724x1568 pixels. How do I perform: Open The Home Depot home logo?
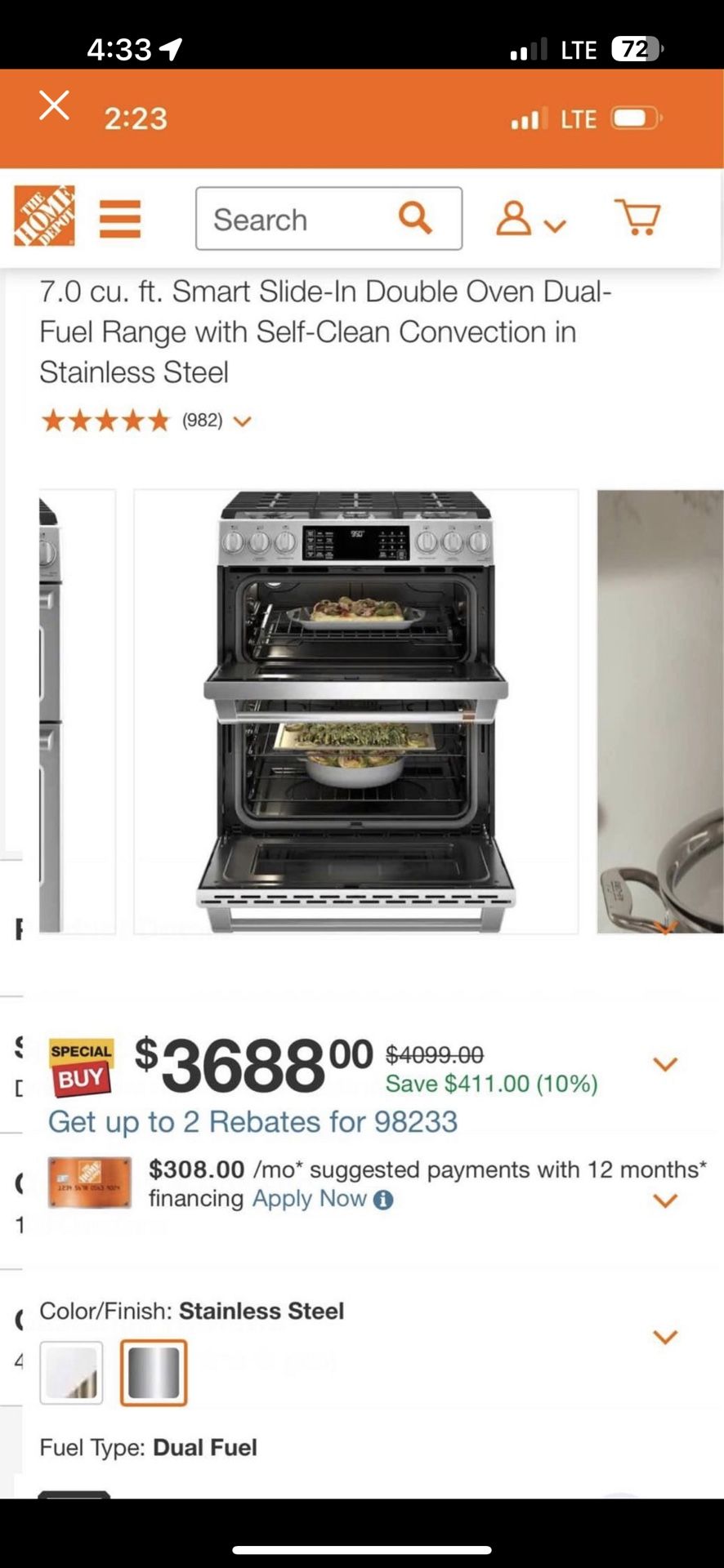tap(44, 216)
